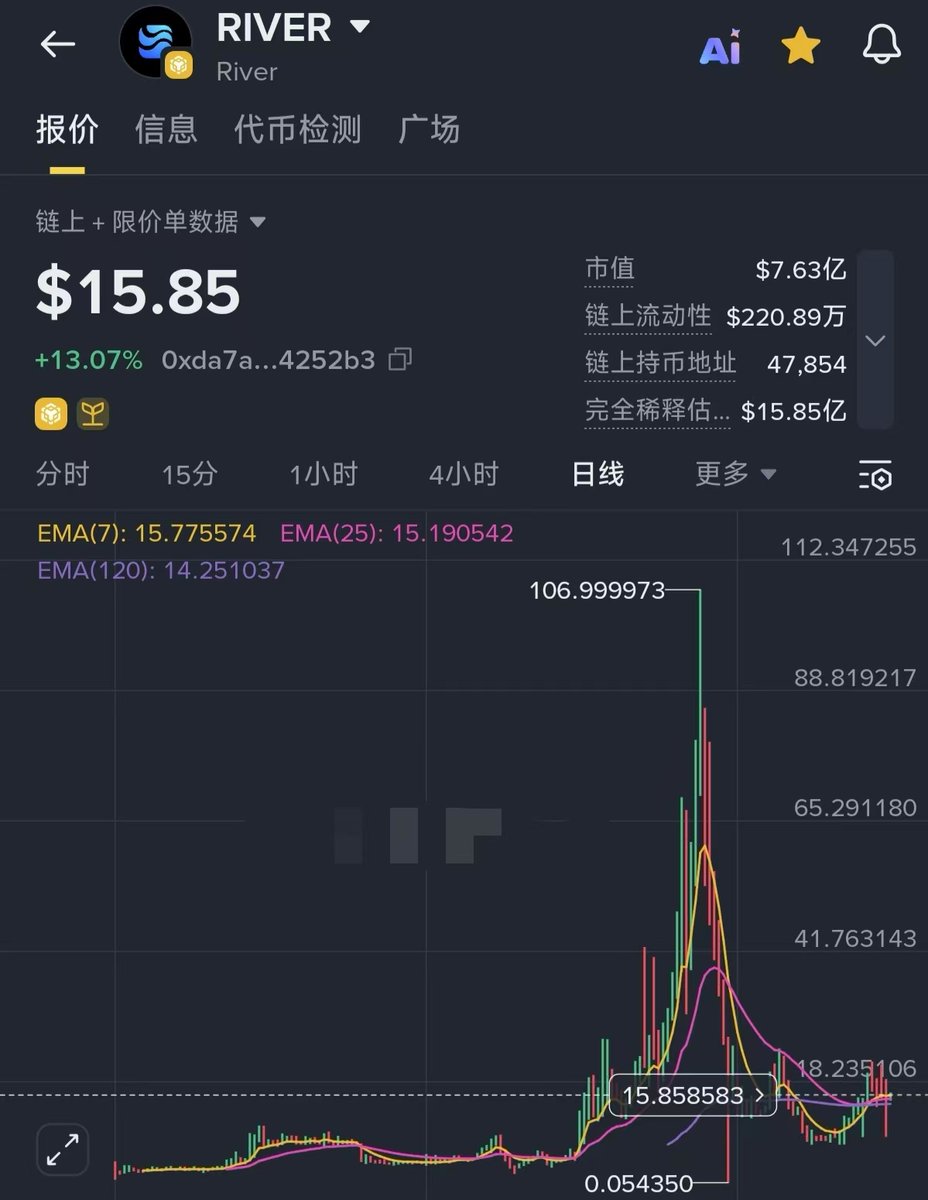Open the AI analysis feature
The image size is (928, 1200).
tap(720, 46)
